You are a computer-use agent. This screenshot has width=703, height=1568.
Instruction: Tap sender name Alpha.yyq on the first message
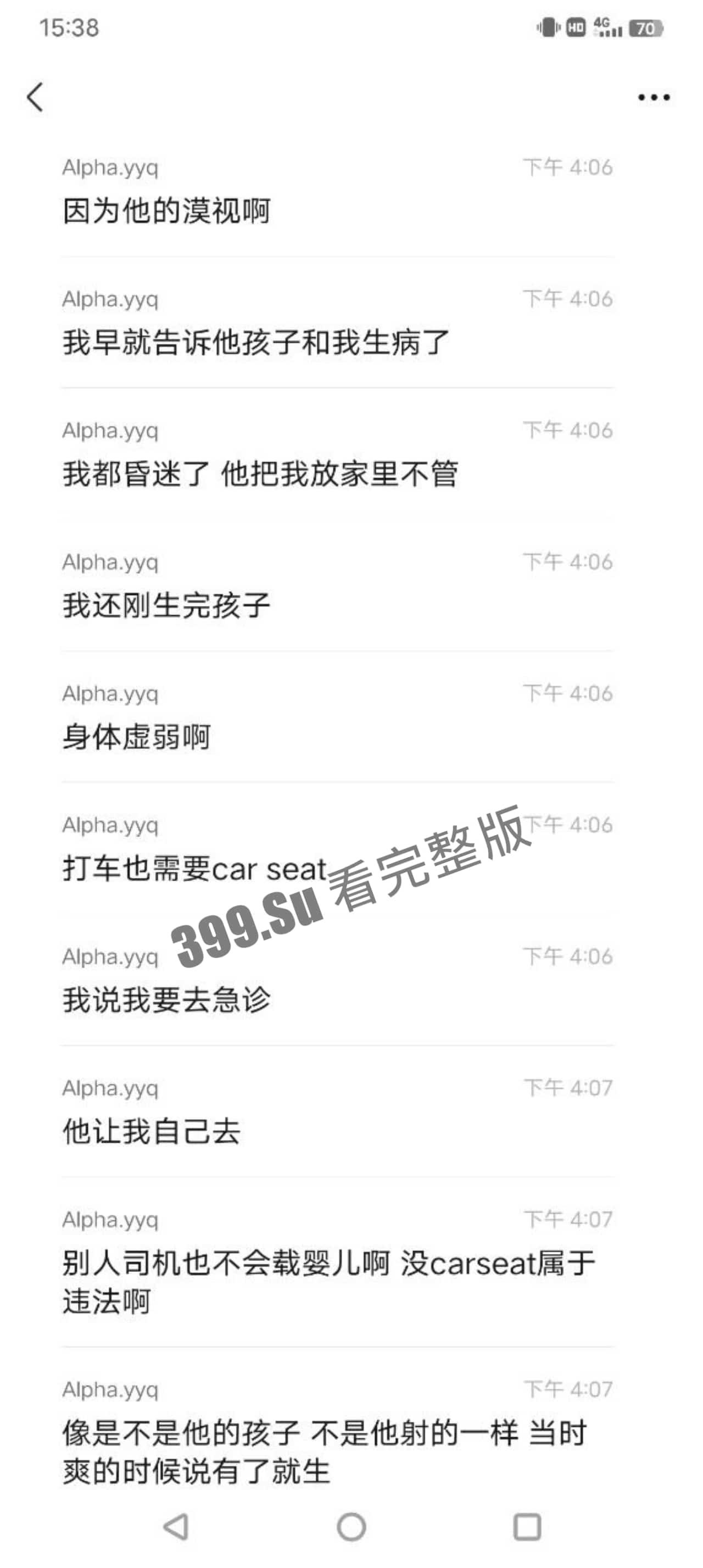pos(111,169)
